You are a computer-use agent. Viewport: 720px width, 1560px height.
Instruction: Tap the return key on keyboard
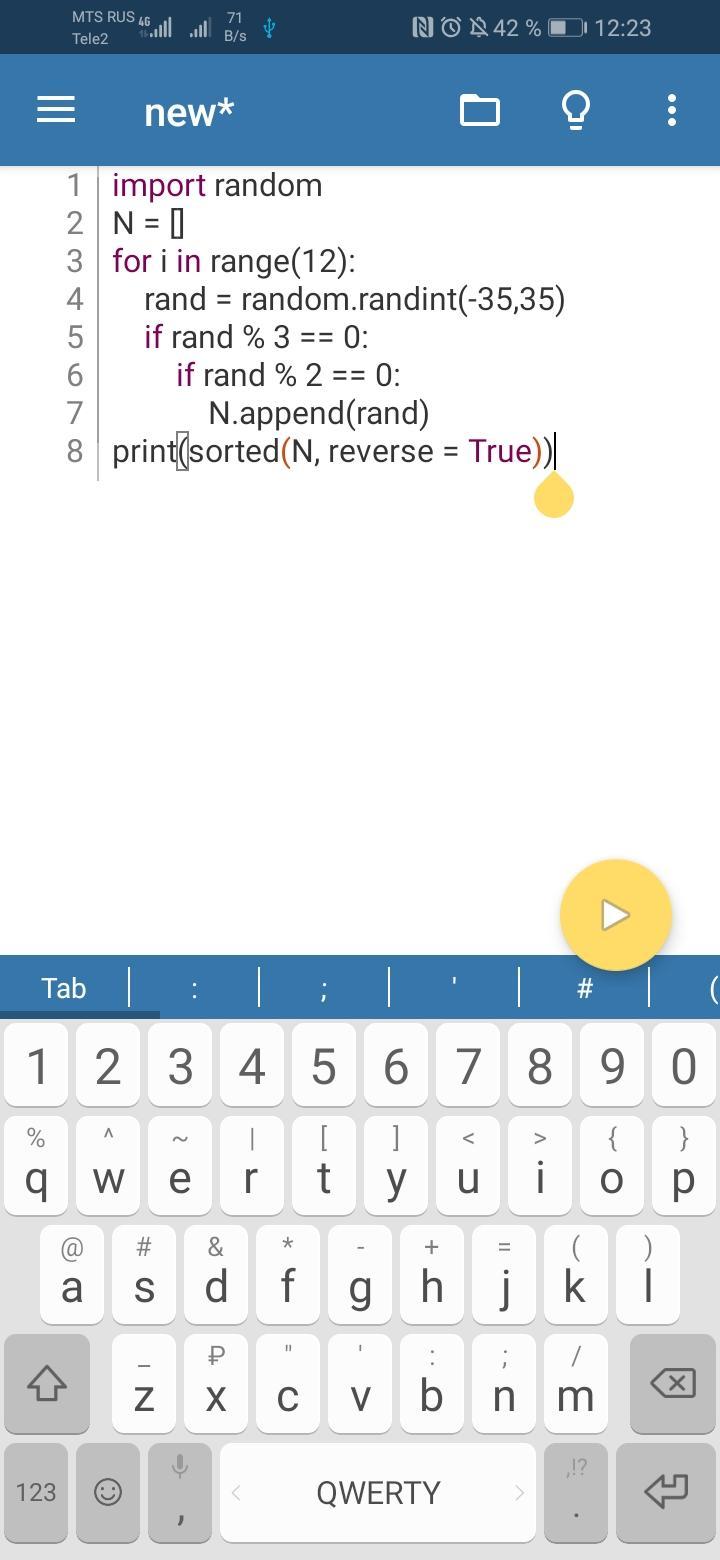coord(666,1492)
